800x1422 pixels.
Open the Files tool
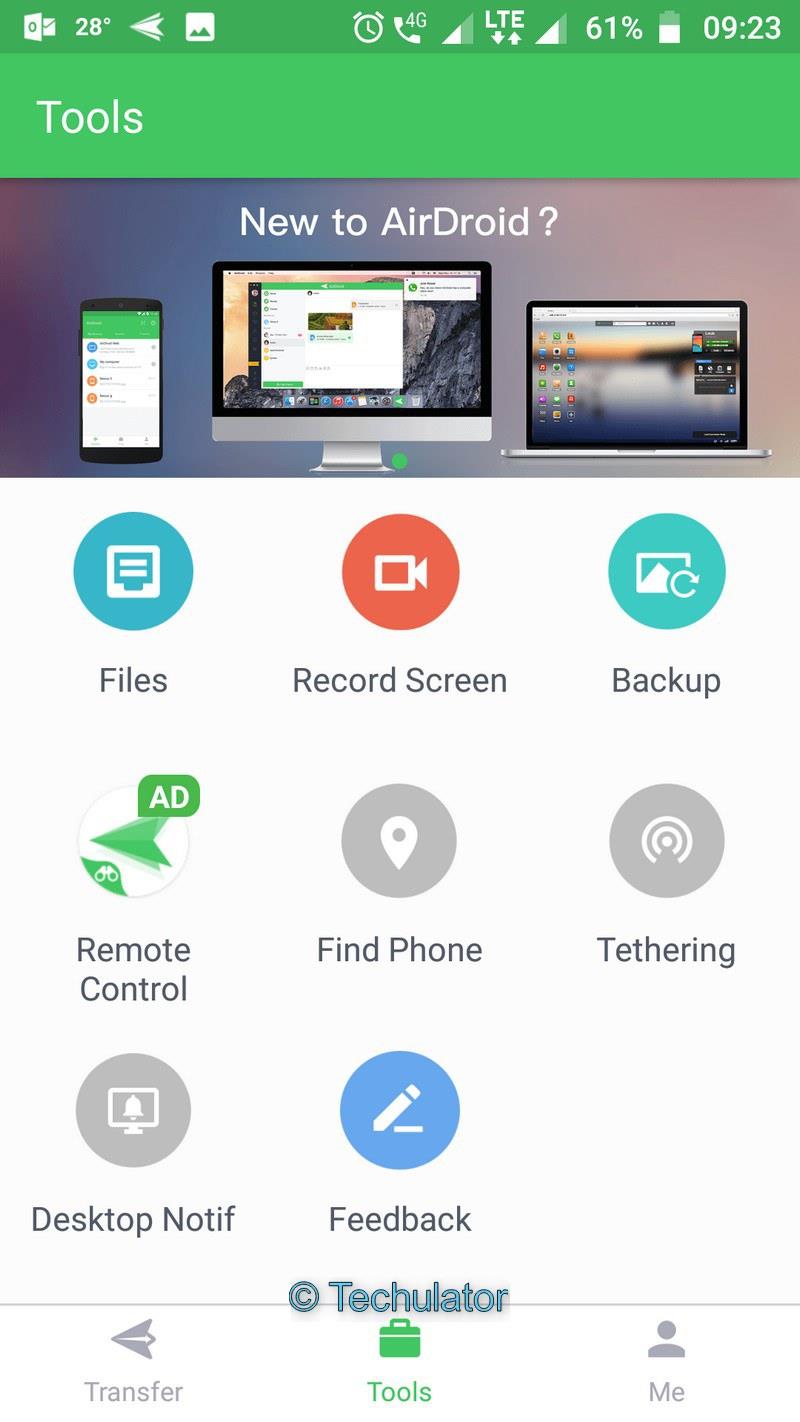pos(133,572)
